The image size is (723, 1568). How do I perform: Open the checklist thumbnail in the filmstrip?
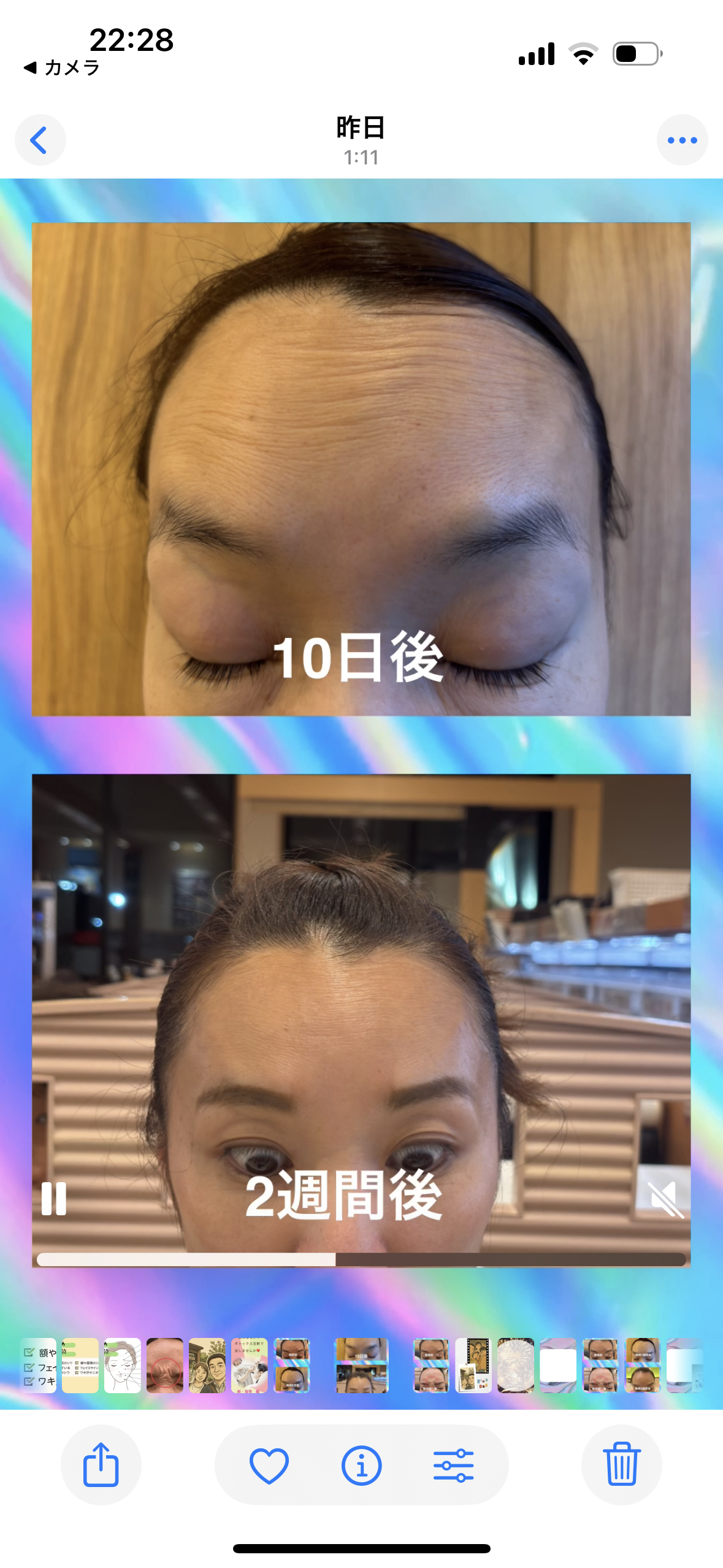tap(39, 1366)
